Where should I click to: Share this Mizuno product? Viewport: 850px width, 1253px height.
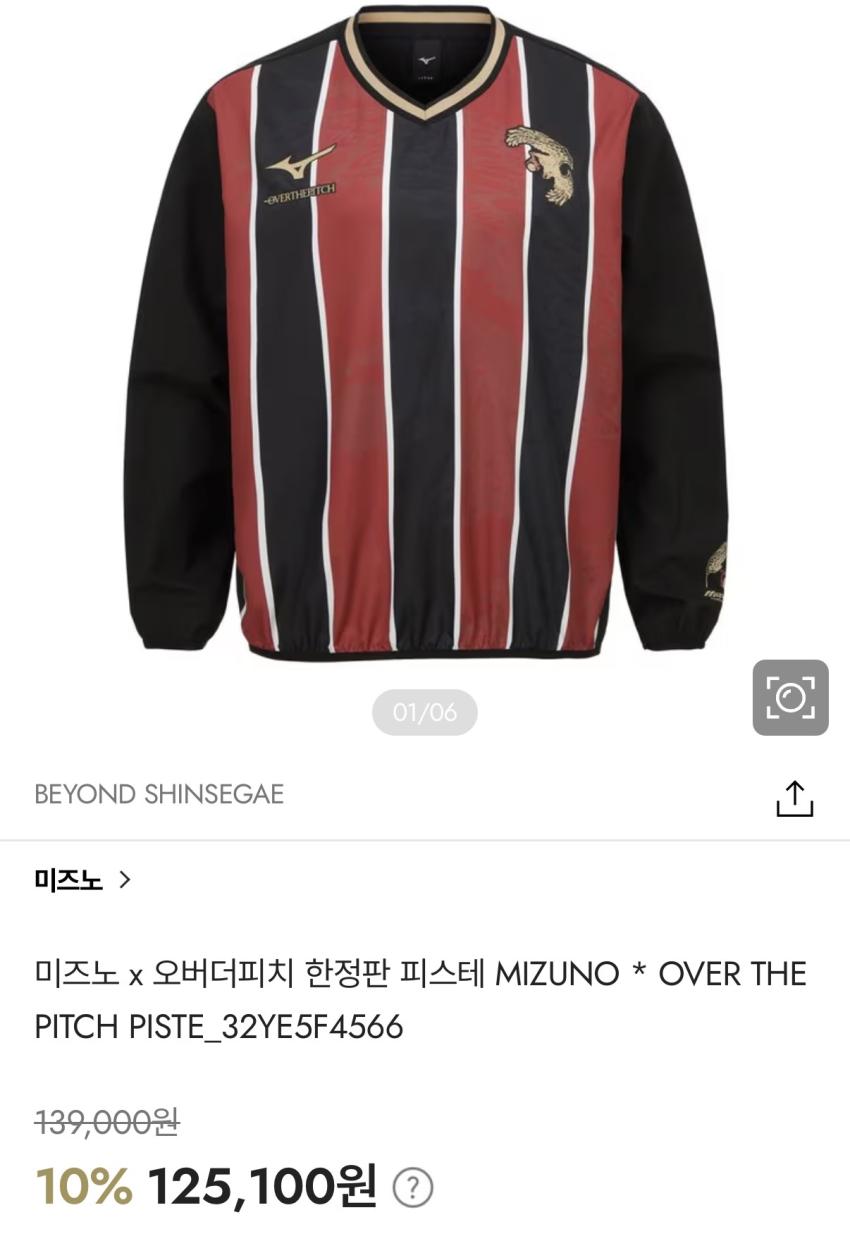click(795, 798)
